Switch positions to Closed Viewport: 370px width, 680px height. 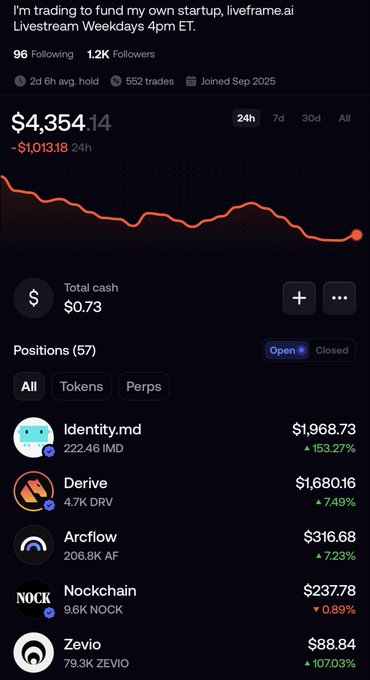click(x=332, y=350)
